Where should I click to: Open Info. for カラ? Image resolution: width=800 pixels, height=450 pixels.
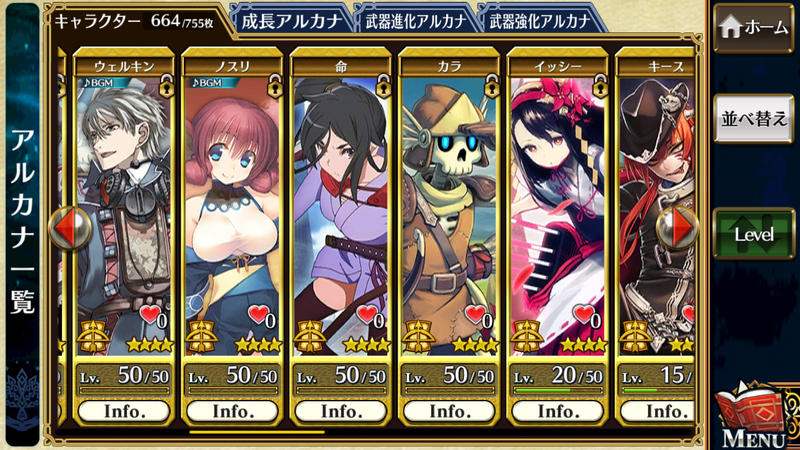tap(448, 411)
